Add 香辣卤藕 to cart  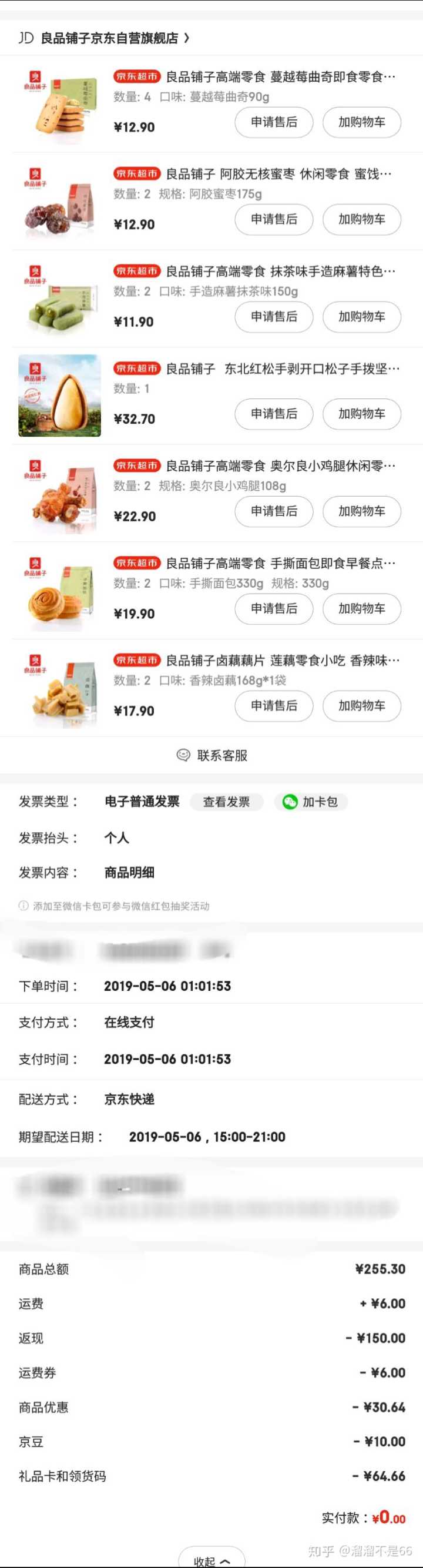(x=361, y=706)
